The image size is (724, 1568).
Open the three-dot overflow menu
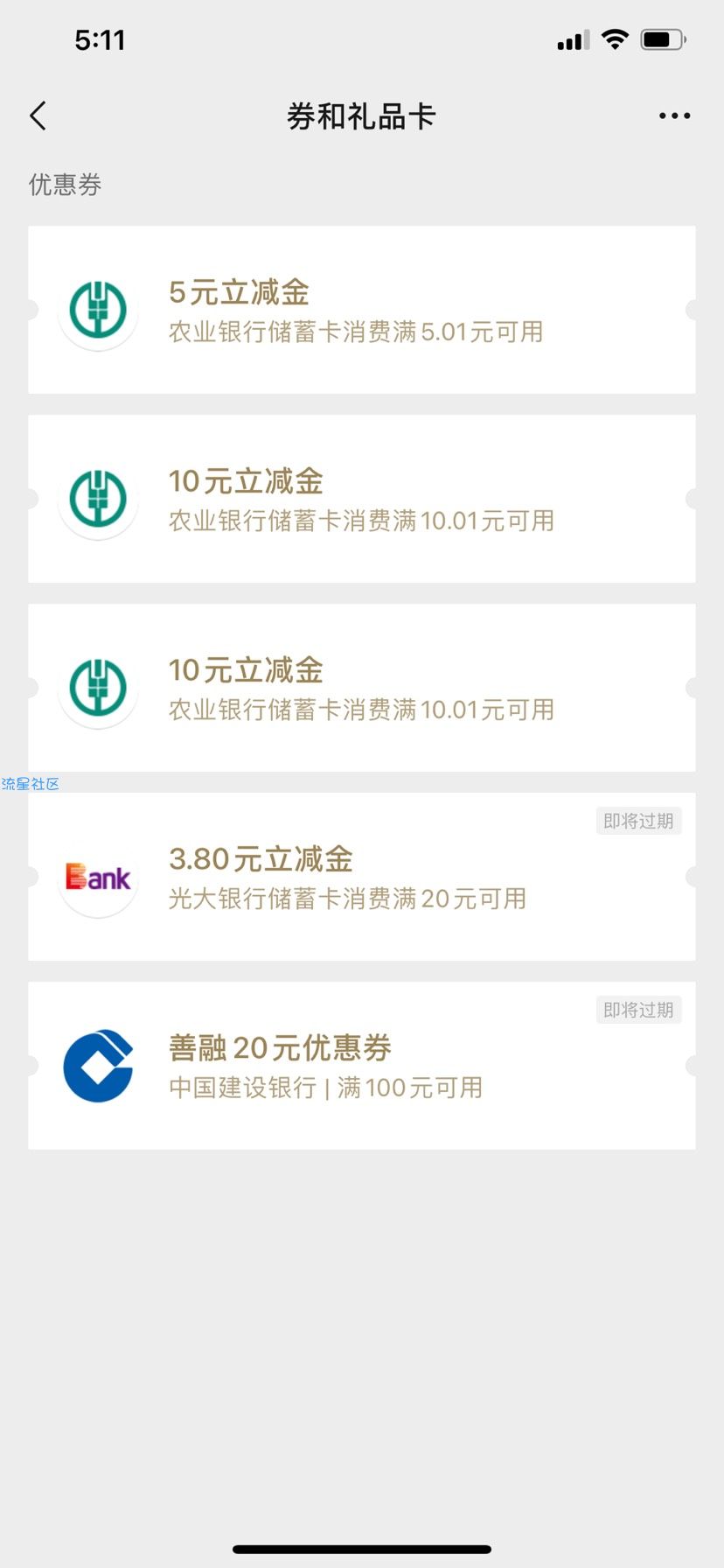pos(674,115)
